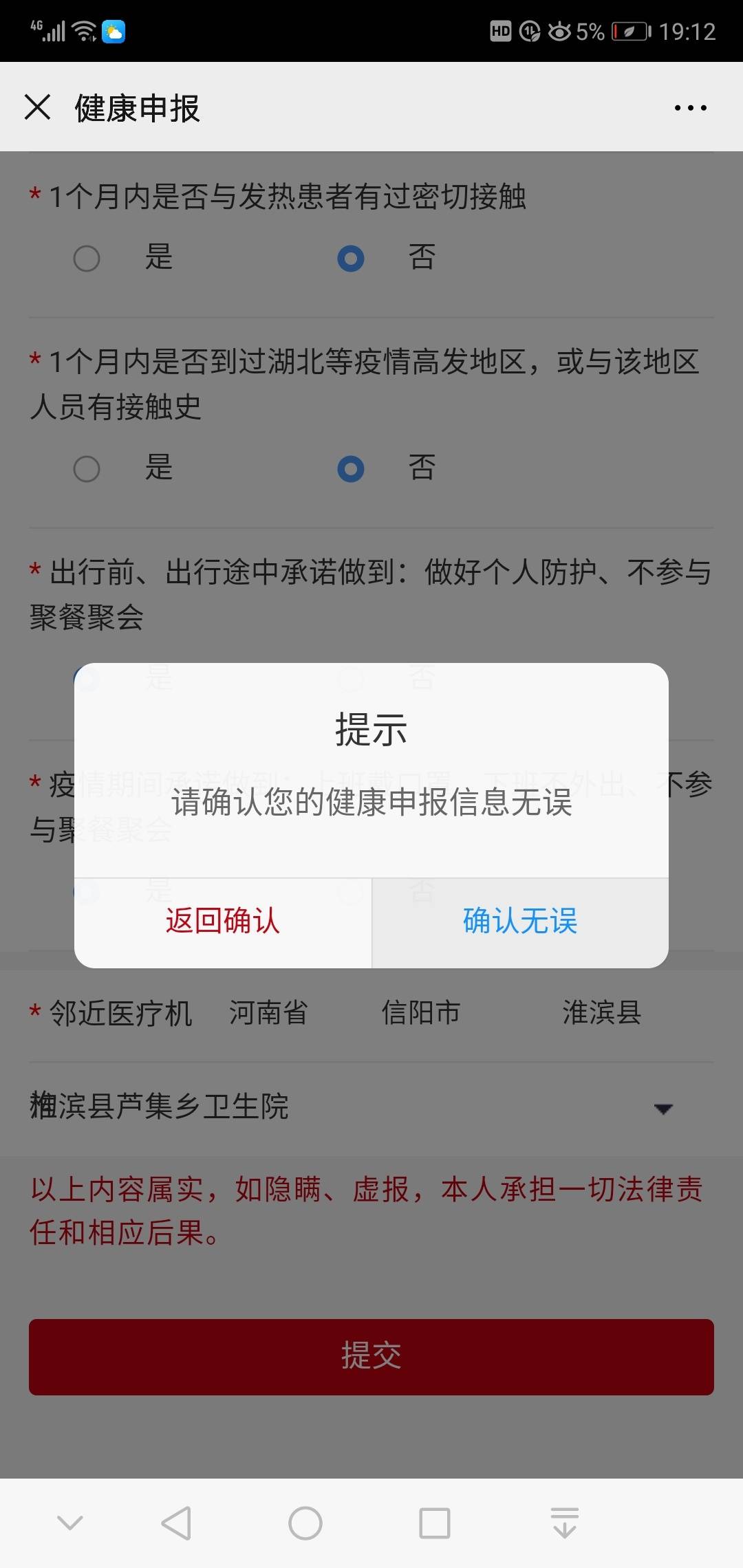The image size is (743, 1568).
Task: Choose 返回确认 to go back and review
Action: [223, 922]
